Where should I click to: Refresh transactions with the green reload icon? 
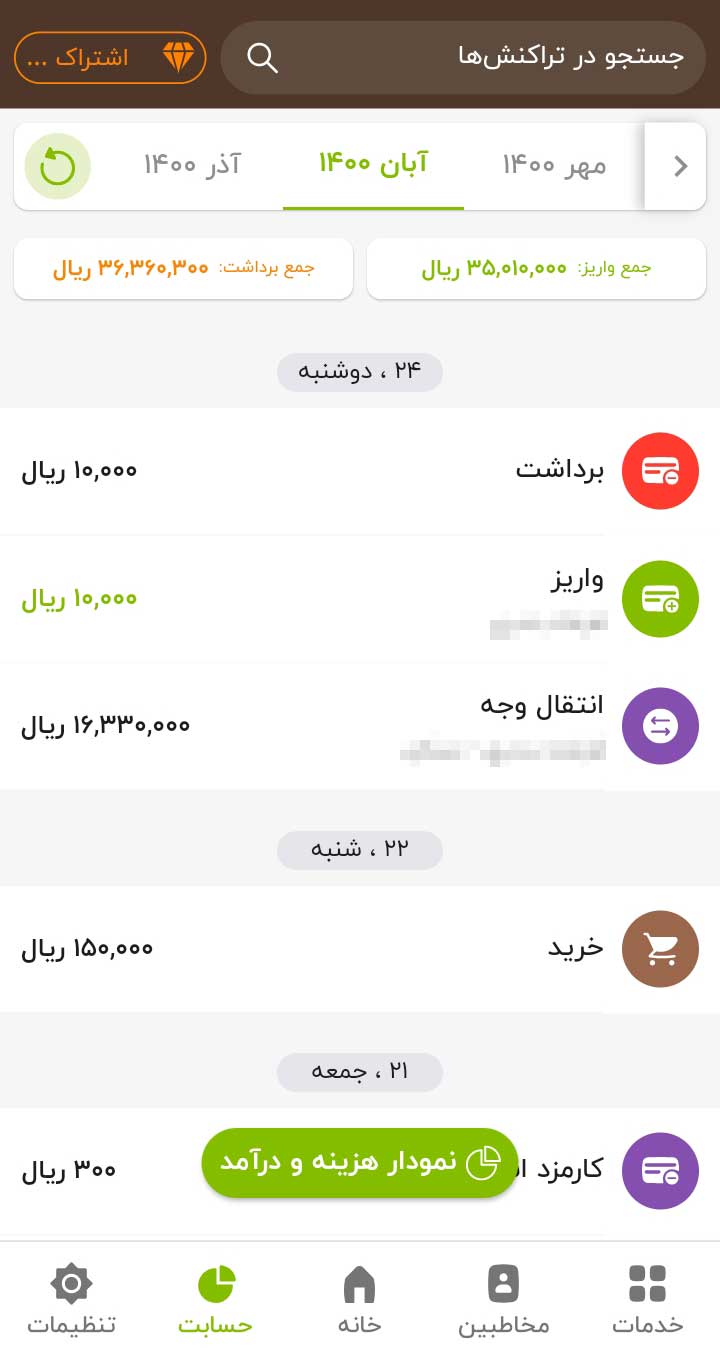(x=58, y=166)
